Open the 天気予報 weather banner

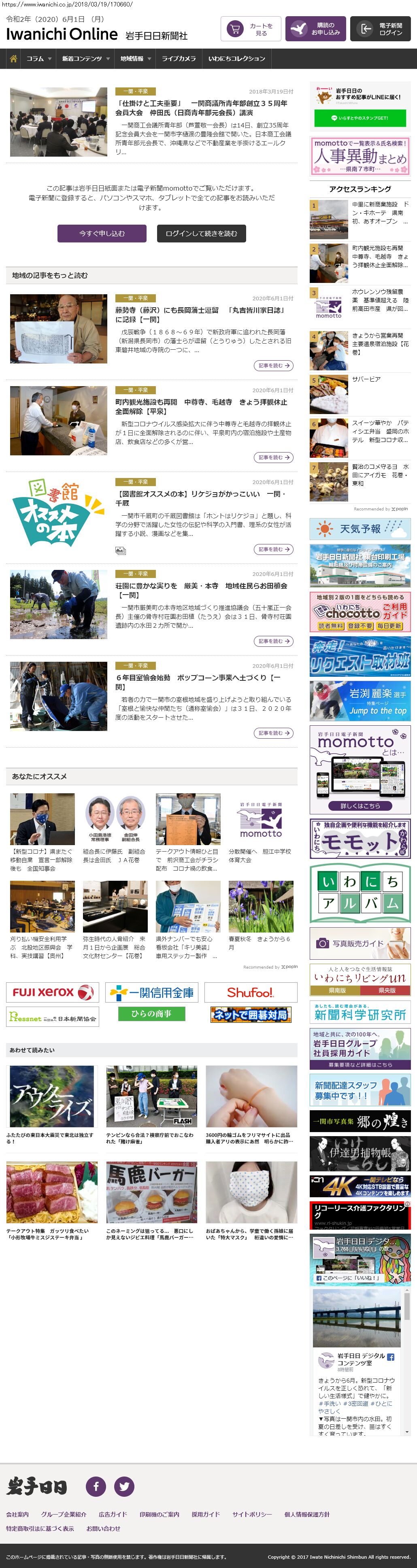(360, 529)
